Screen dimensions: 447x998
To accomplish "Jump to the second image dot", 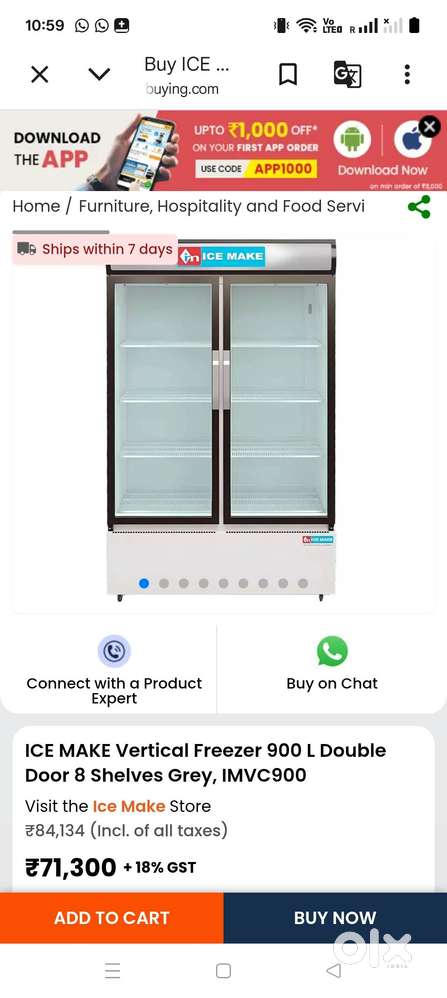I will coord(164,583).
